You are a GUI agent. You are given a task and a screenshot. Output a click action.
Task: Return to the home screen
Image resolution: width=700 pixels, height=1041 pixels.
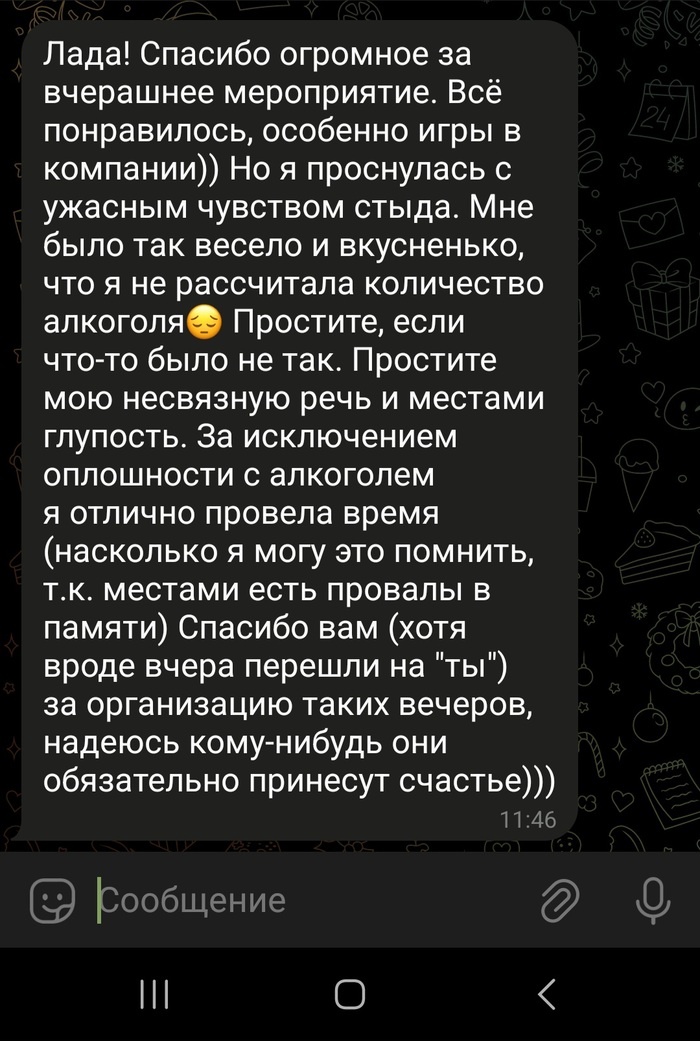point(350,994)
